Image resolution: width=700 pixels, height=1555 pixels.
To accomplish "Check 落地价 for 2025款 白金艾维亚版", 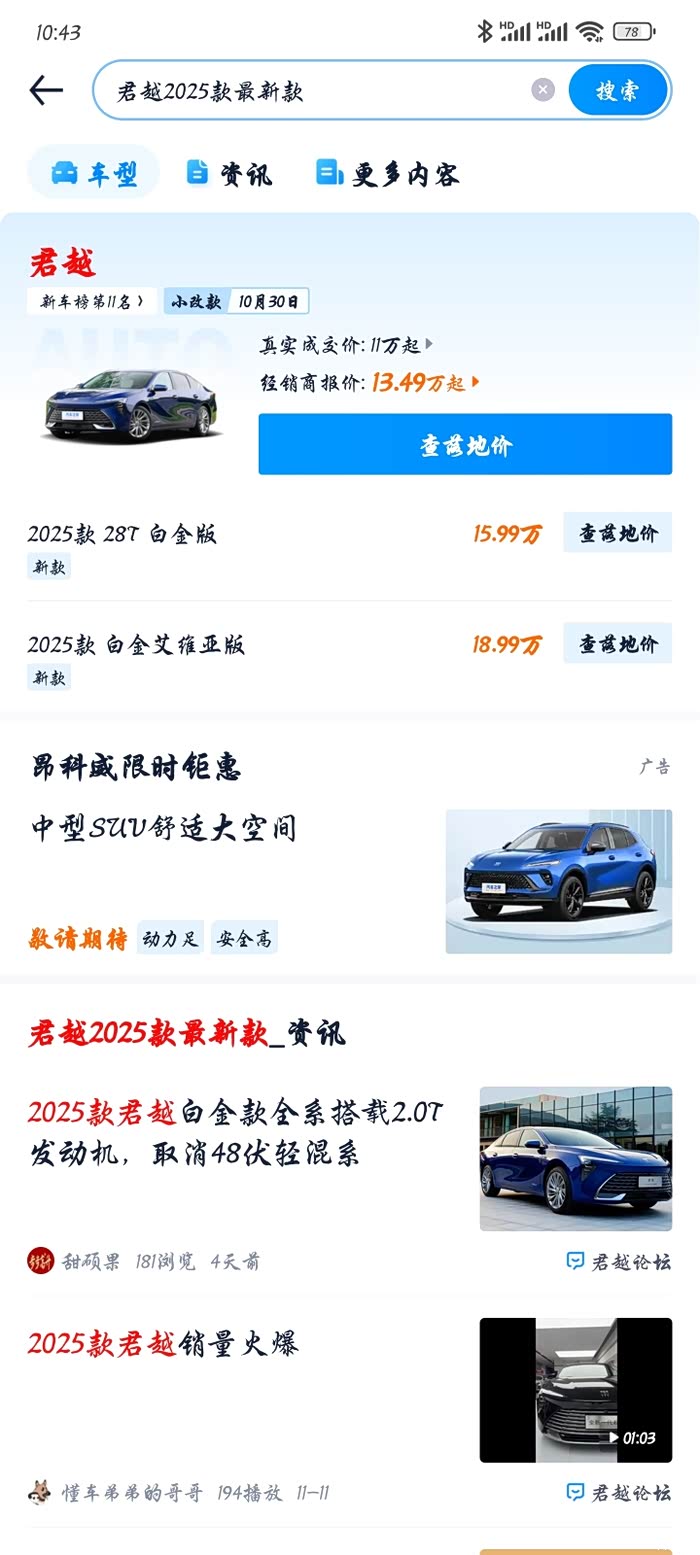I will pos(617,643).
